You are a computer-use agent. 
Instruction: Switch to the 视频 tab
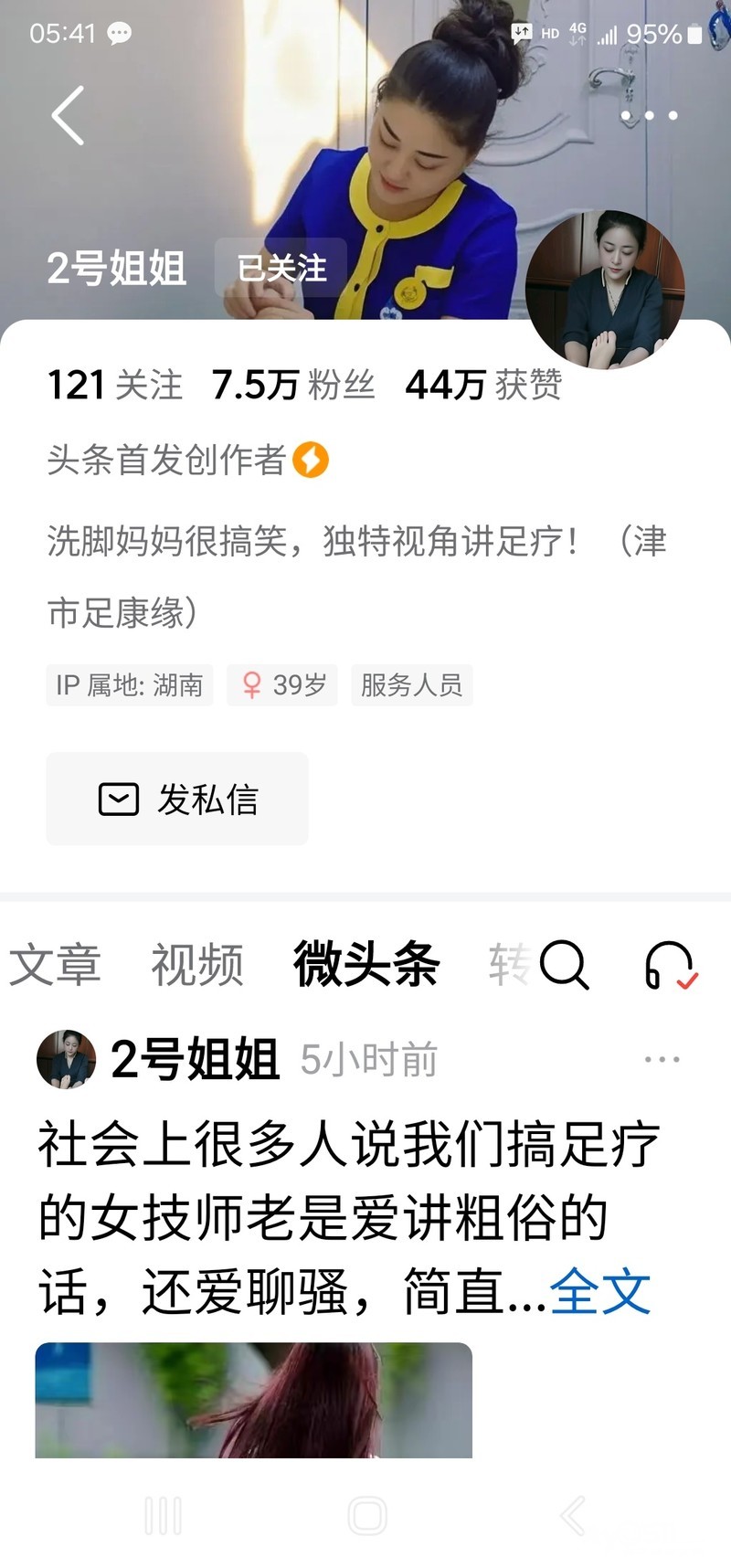[197, 965]
